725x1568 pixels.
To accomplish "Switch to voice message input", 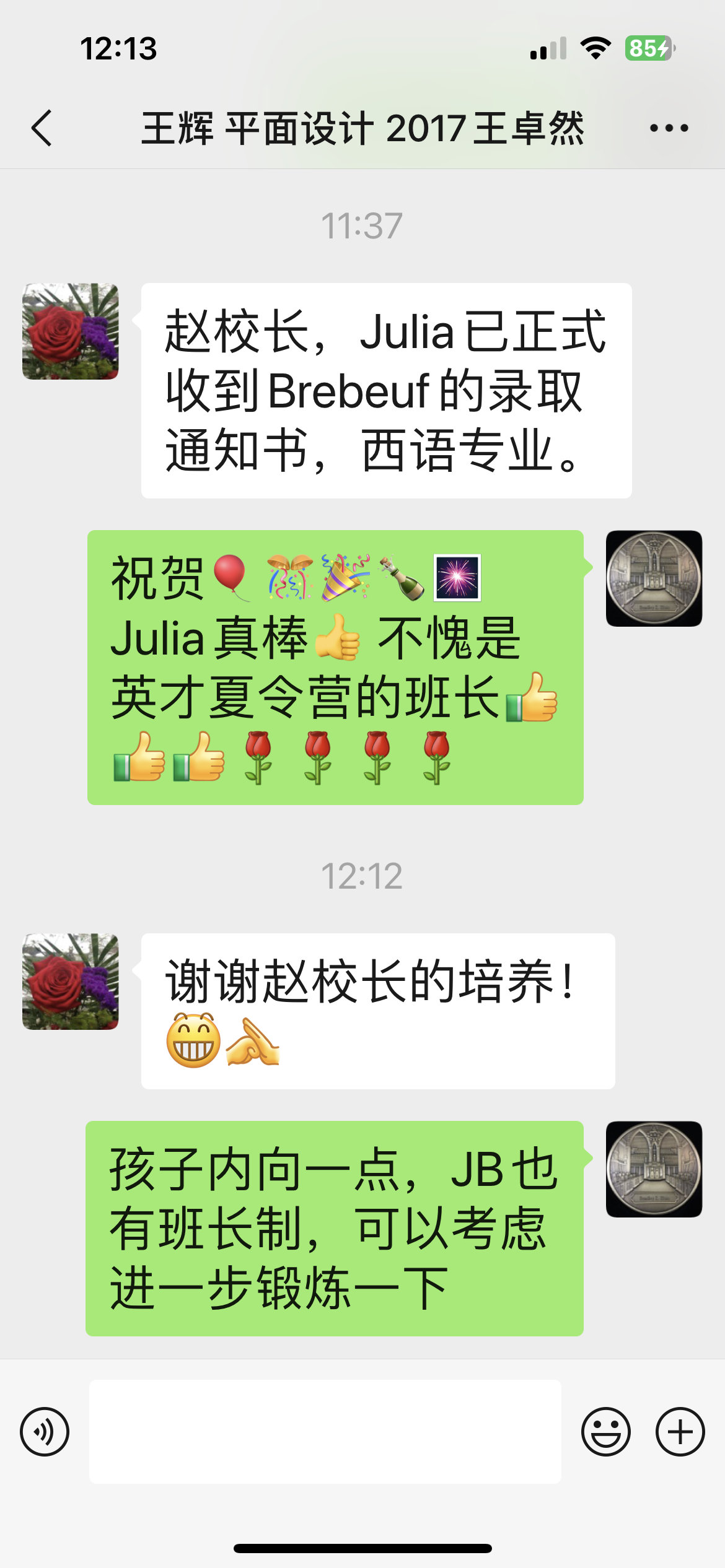I will pos(45,1432).
